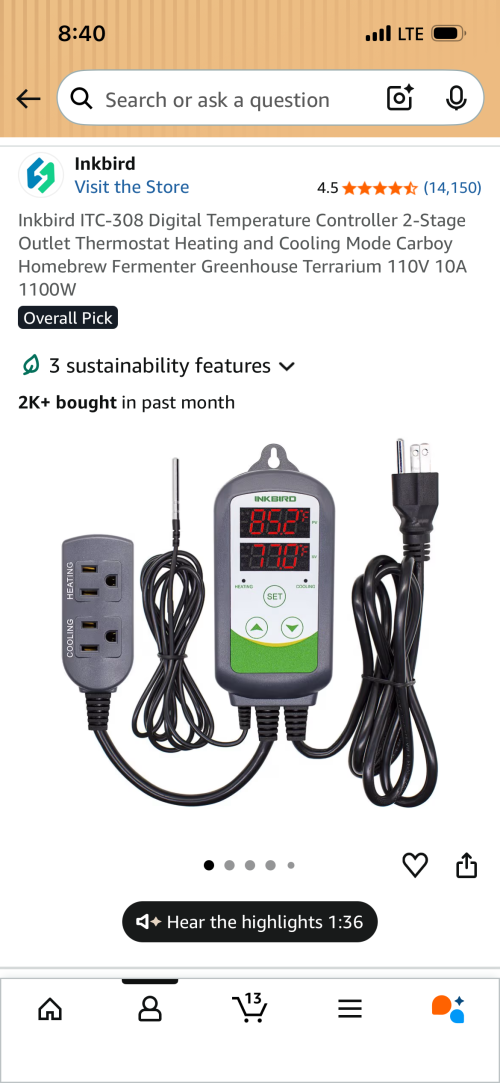Add item to wish list with heart
Screen dimensions: 500x1083
[415, 865]
